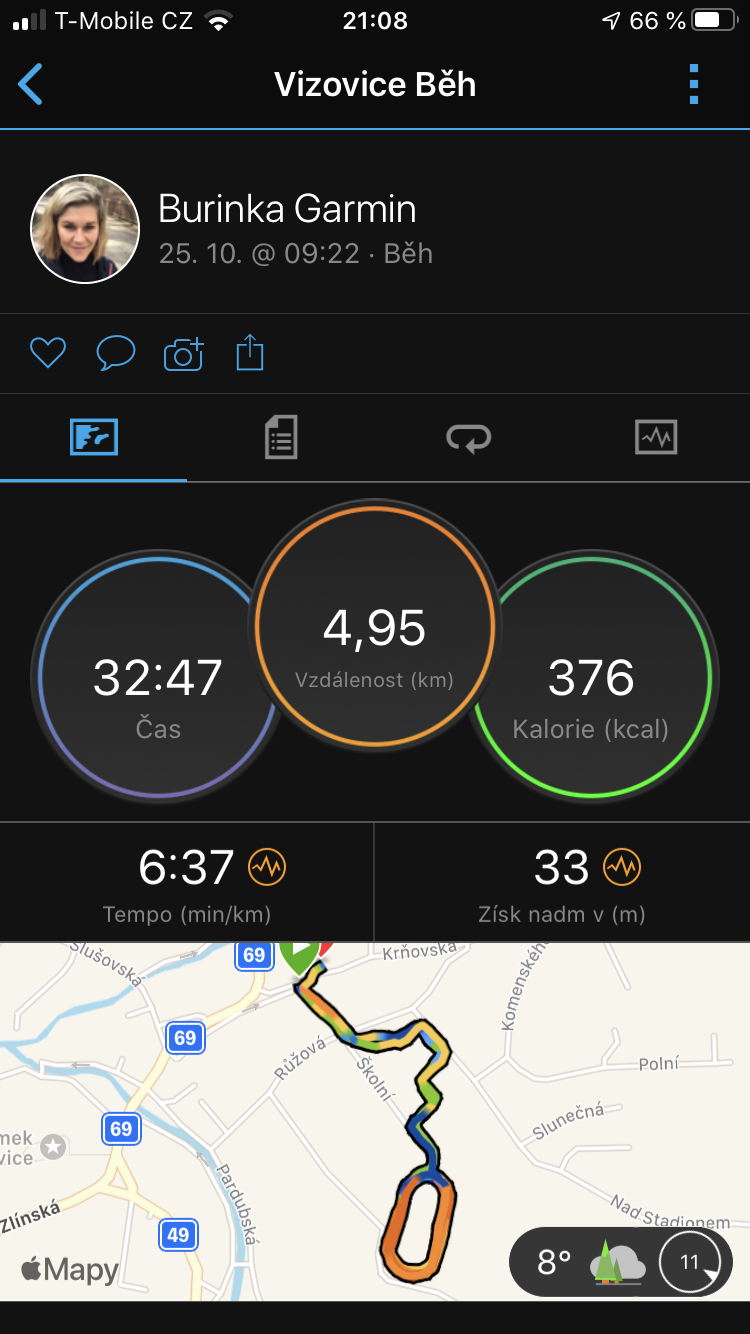This screenshot has height=1334, width=750.
Task: Switch to the charts tab
Action: [656, 438]
